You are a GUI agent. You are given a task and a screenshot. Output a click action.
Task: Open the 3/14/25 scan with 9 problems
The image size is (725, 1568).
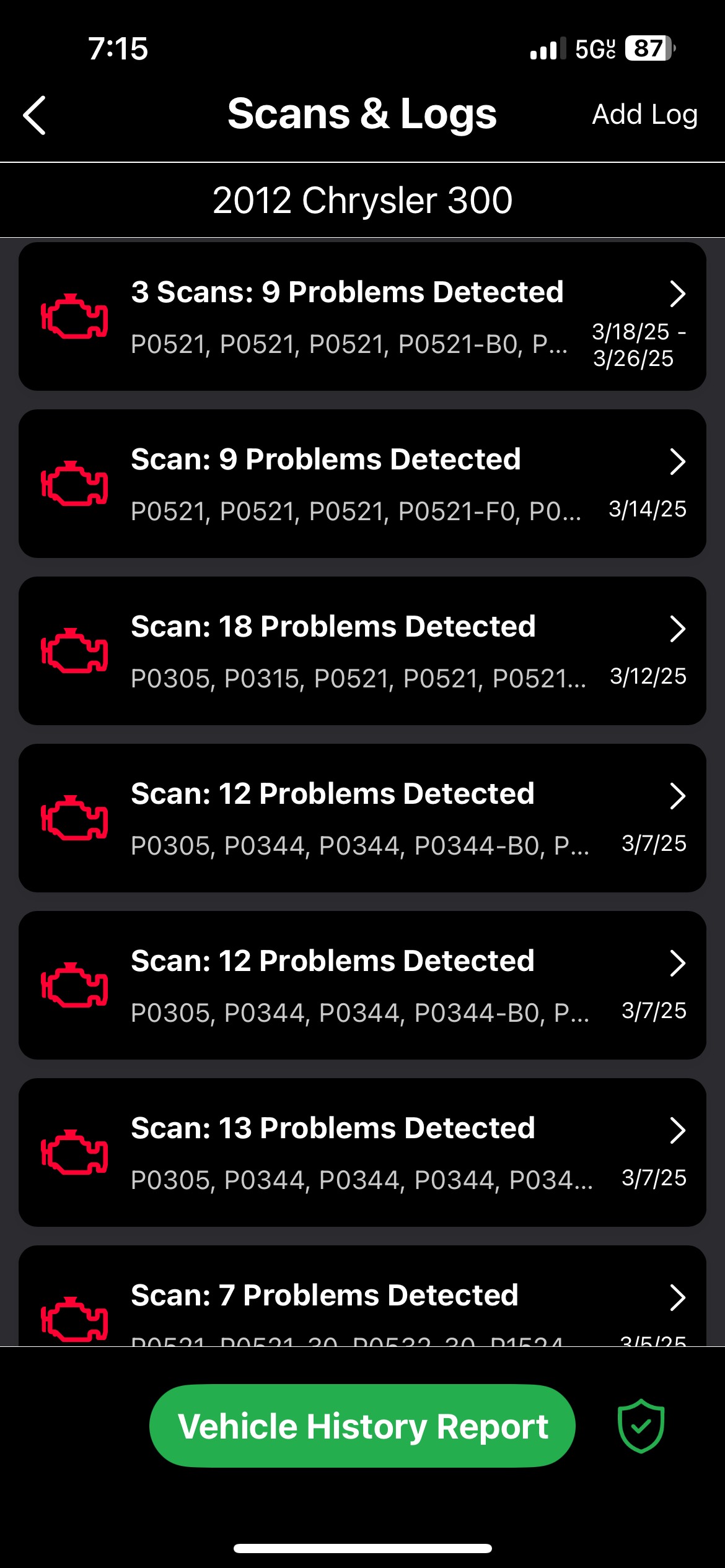tap(362, 484)
